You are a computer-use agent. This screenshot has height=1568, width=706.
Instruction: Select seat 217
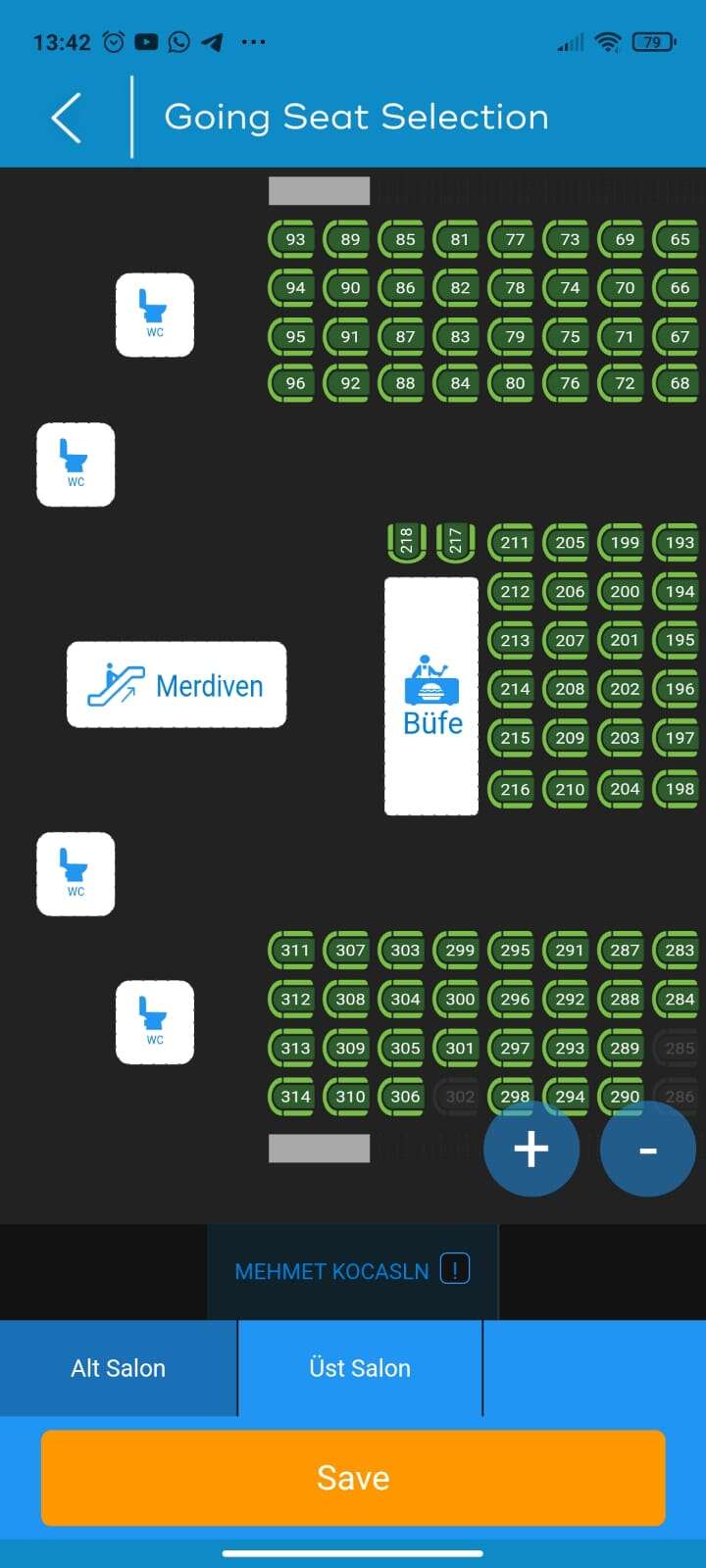pyautogui.click(x=456, y=541)
